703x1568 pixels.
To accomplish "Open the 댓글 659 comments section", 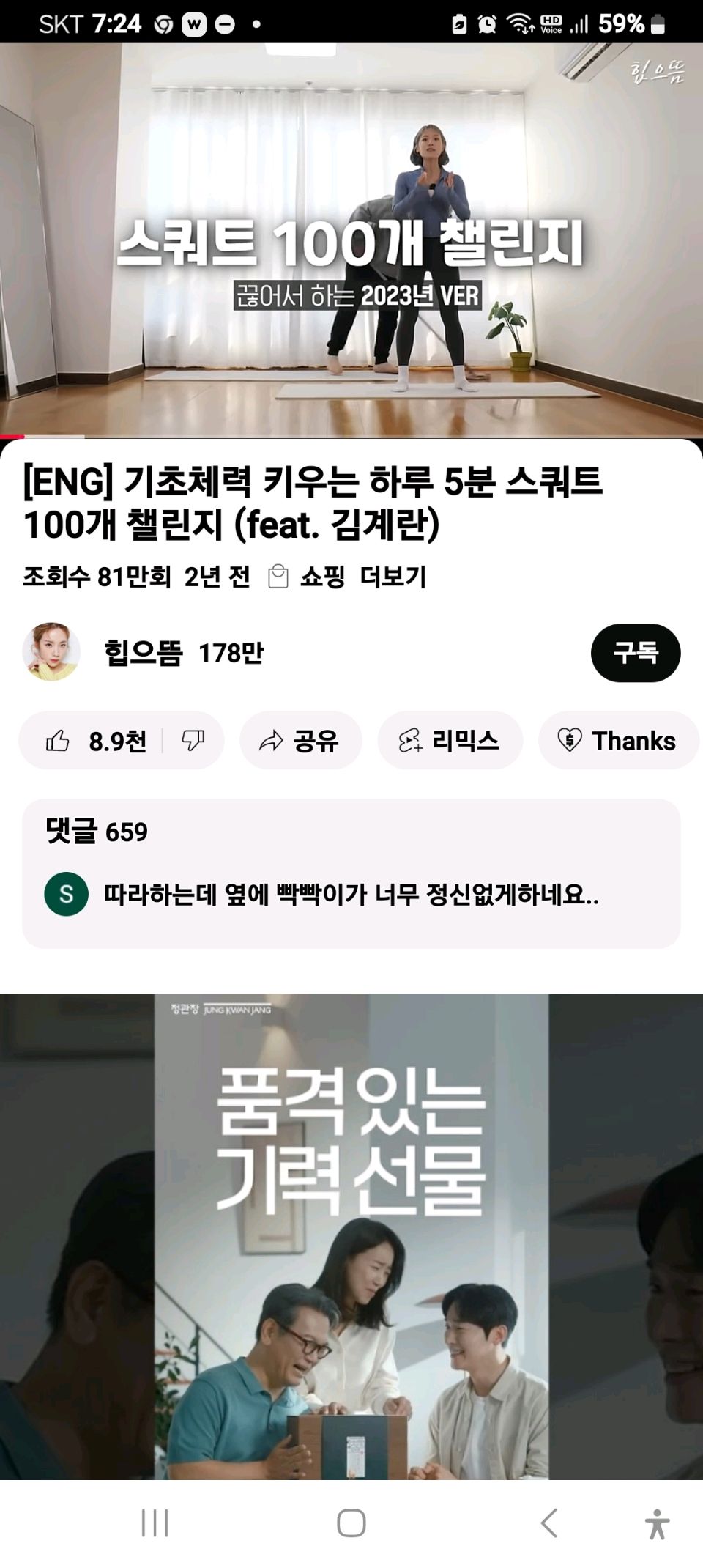I will coord(351,872).
